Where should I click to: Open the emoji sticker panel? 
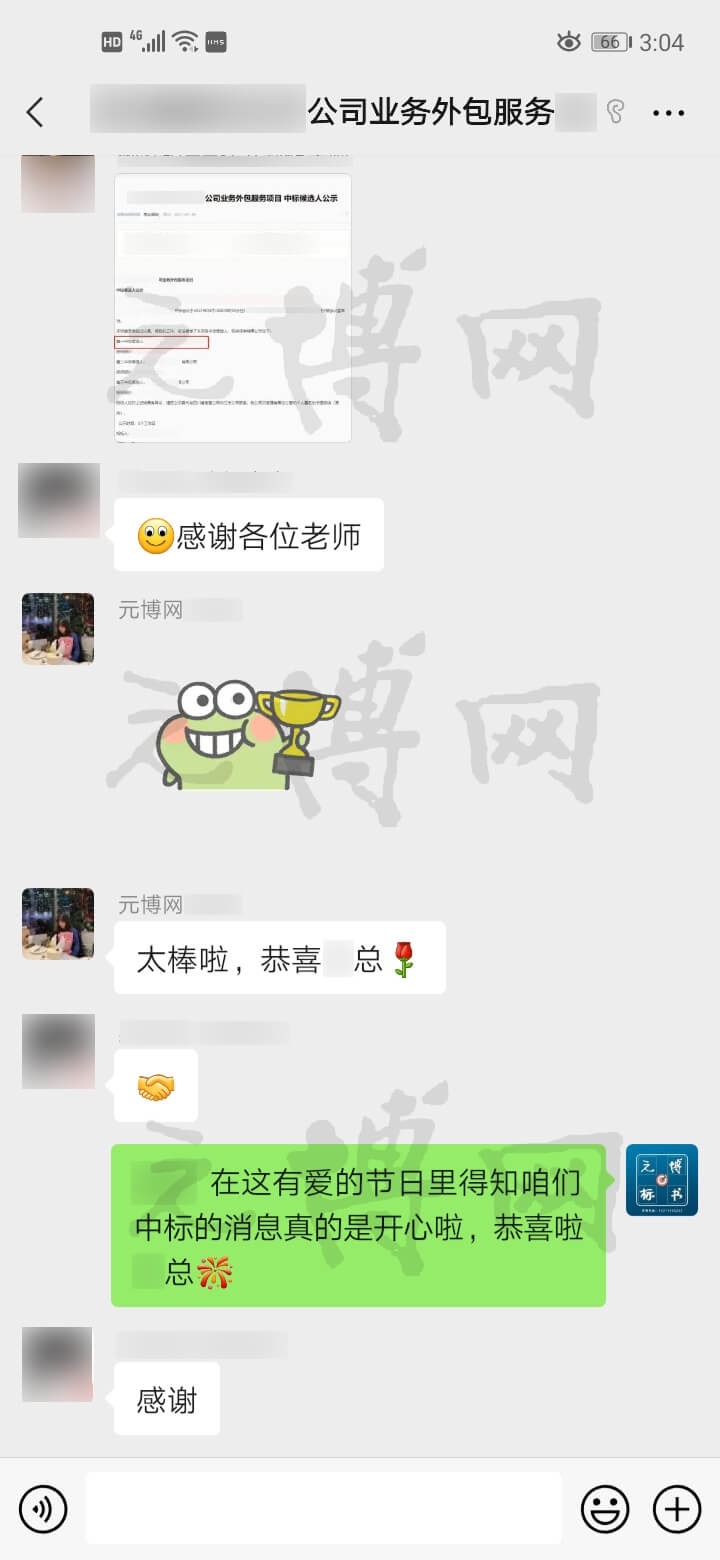(605, 1509)
